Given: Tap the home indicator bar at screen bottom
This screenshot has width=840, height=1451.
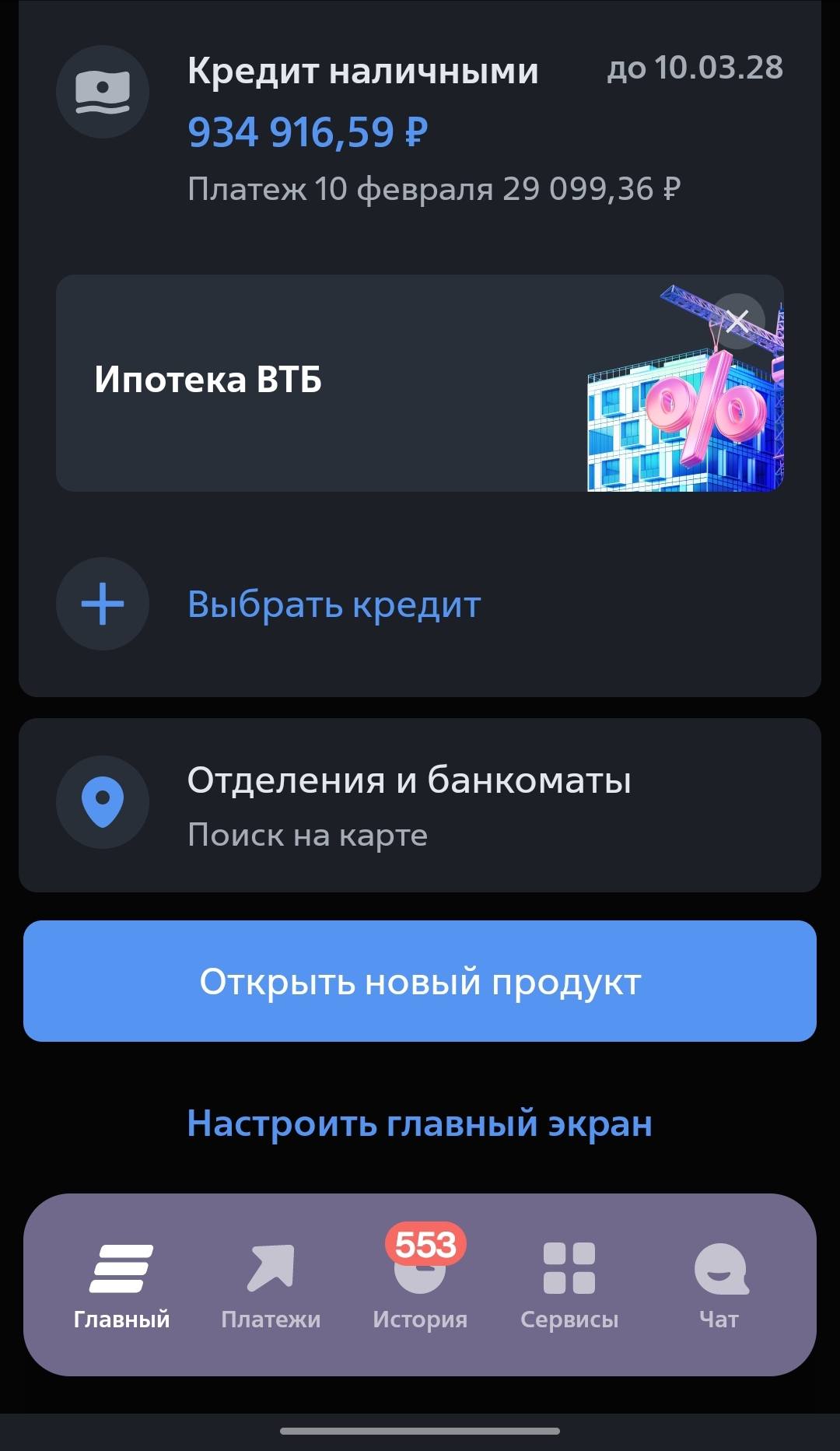Looking at the screenshot, I should [420, 1430].
